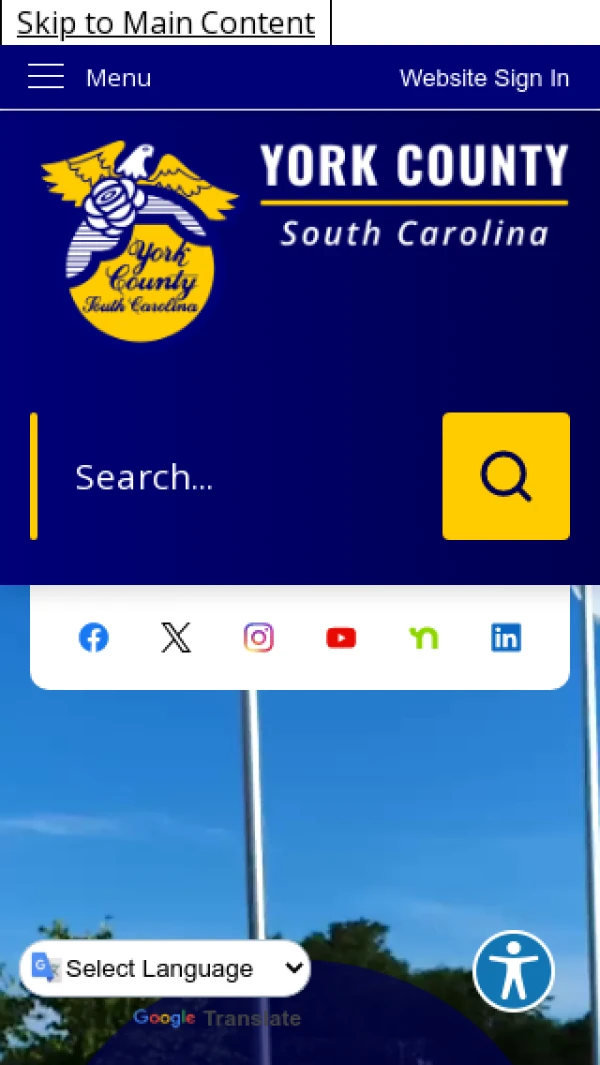Open the YouTube channel

click(x=341, y=637)
